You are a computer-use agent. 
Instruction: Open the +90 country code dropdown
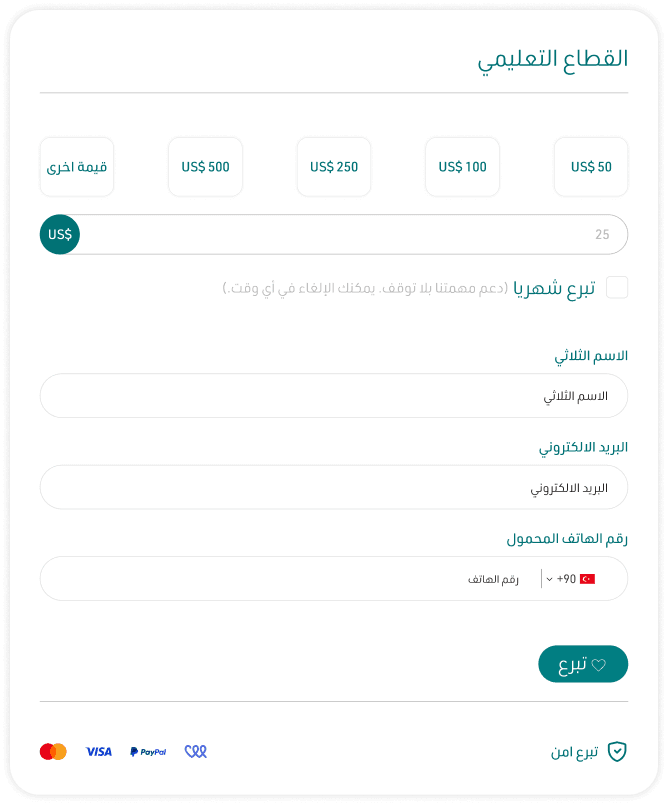pos(569,579)
